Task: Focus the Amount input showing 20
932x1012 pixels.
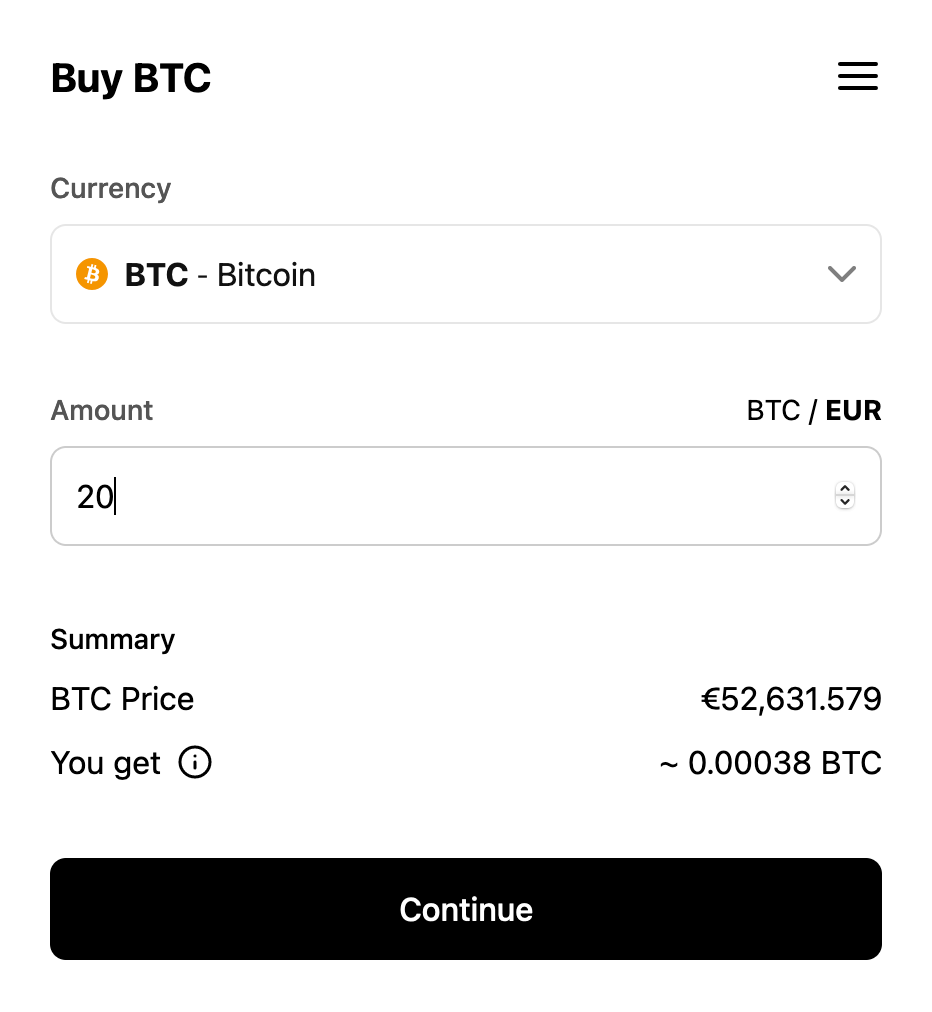Action: (x=400, y=496)
